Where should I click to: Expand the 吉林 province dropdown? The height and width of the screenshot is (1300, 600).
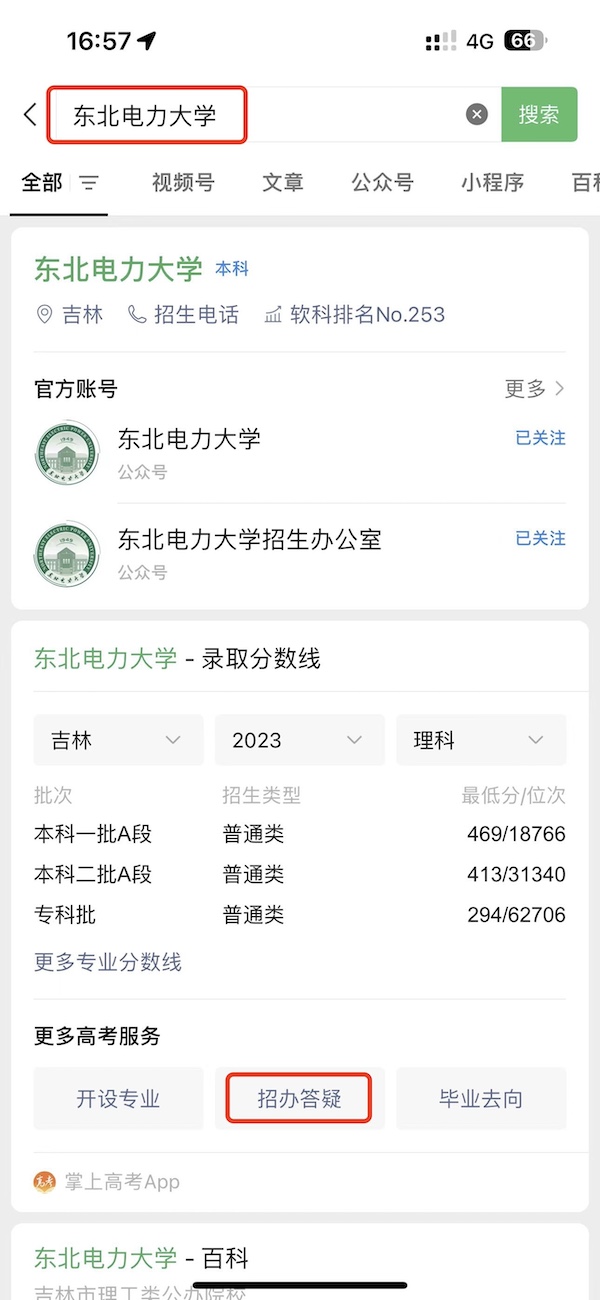click(x=118, y=740)
